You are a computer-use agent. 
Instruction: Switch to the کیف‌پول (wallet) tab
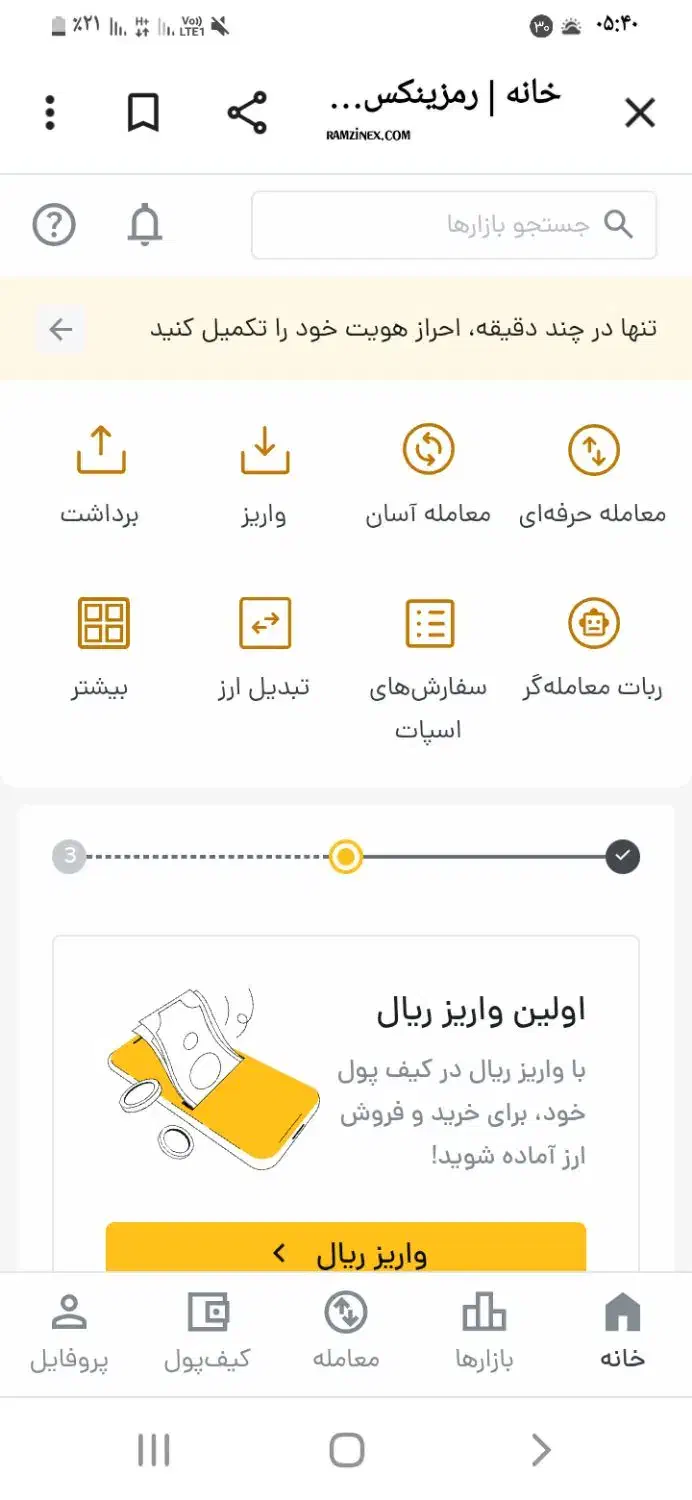(x=207, y=1330)
